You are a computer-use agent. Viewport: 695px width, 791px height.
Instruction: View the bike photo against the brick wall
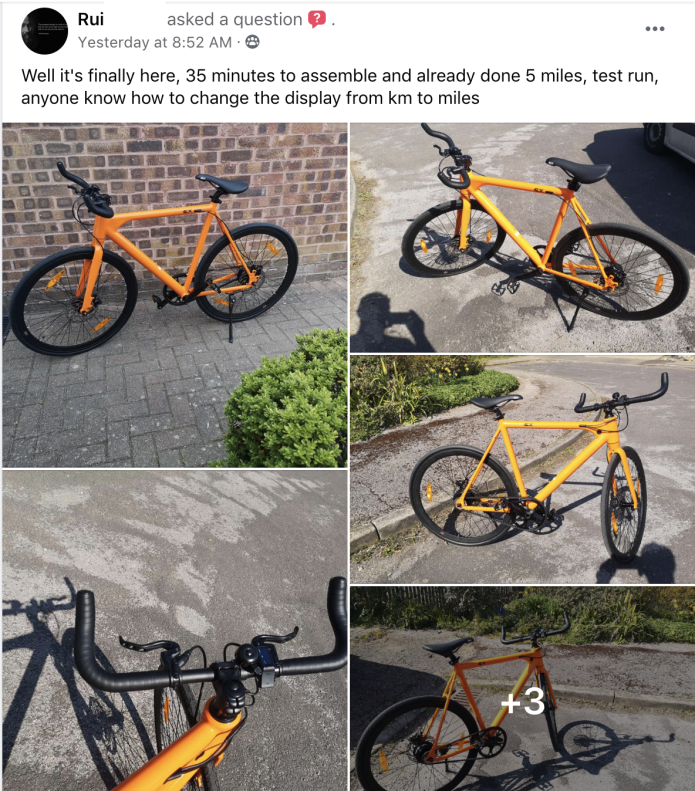click(x=175, y=295)
